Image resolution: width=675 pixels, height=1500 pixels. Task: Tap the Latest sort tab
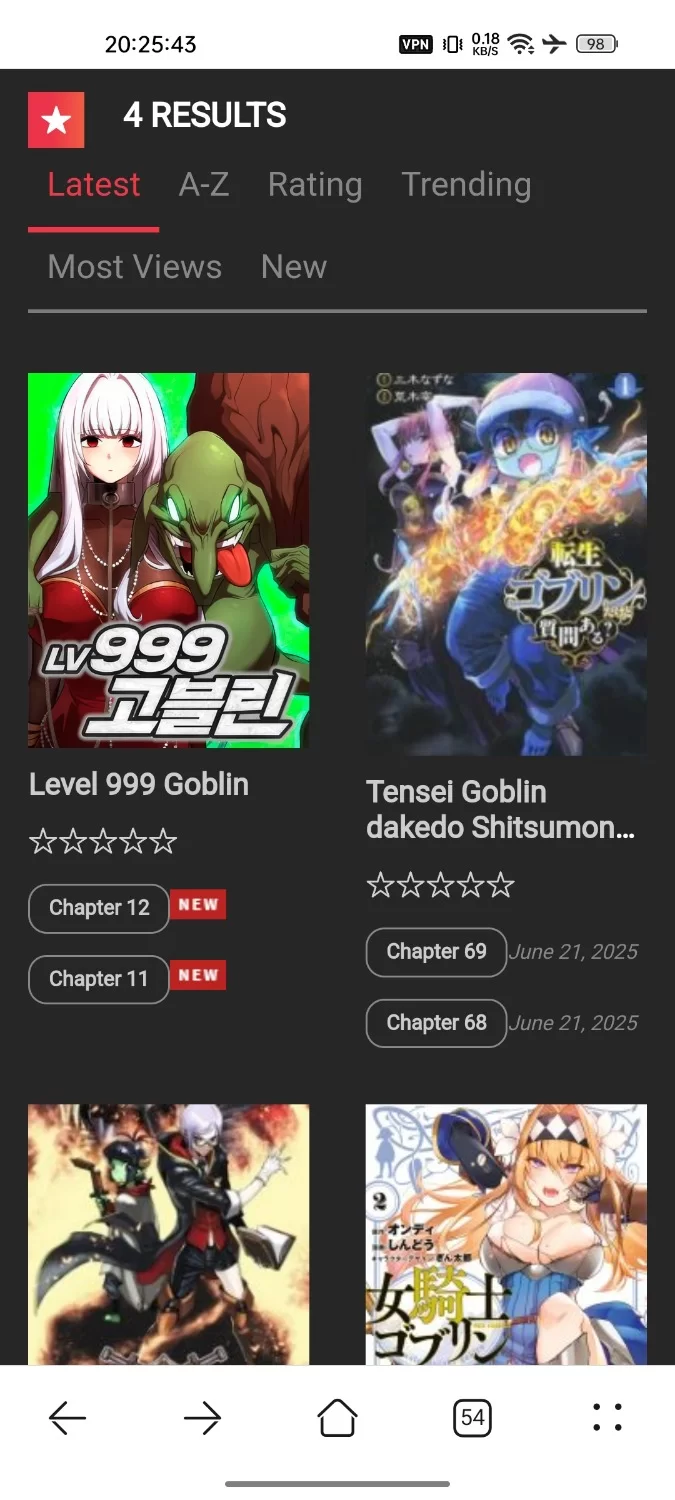[94, 185]
